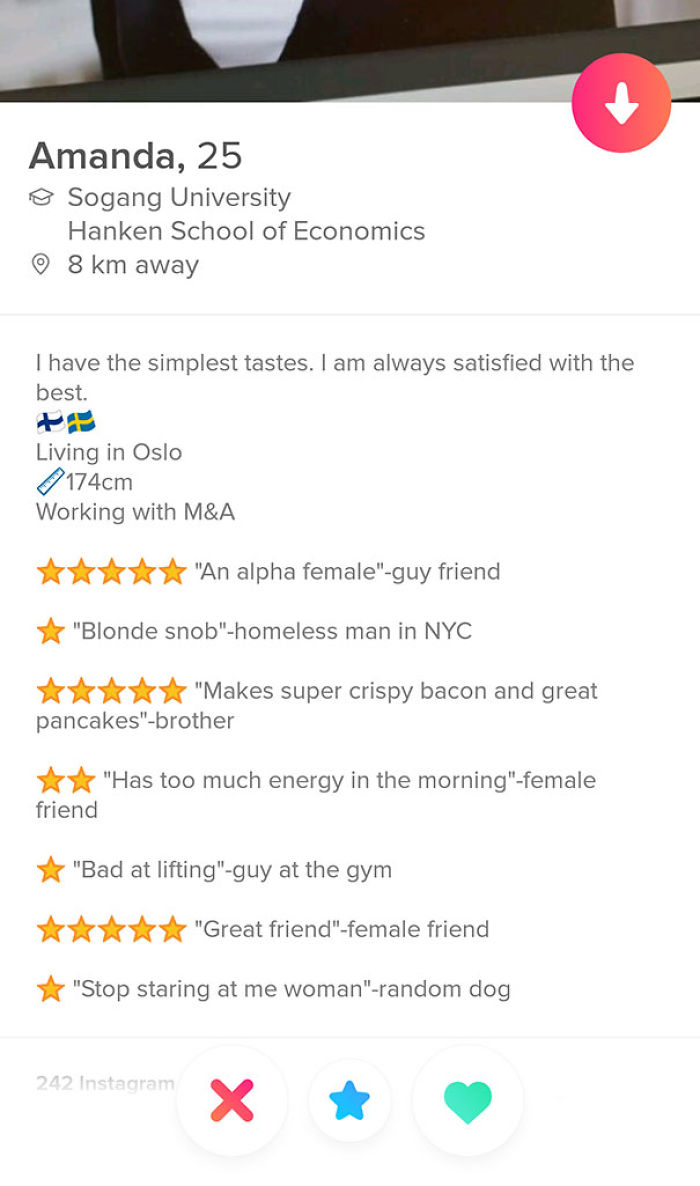700x1186 pixels.
Task: Collapse profile with the down arrow button
Action: pos(621,103)
